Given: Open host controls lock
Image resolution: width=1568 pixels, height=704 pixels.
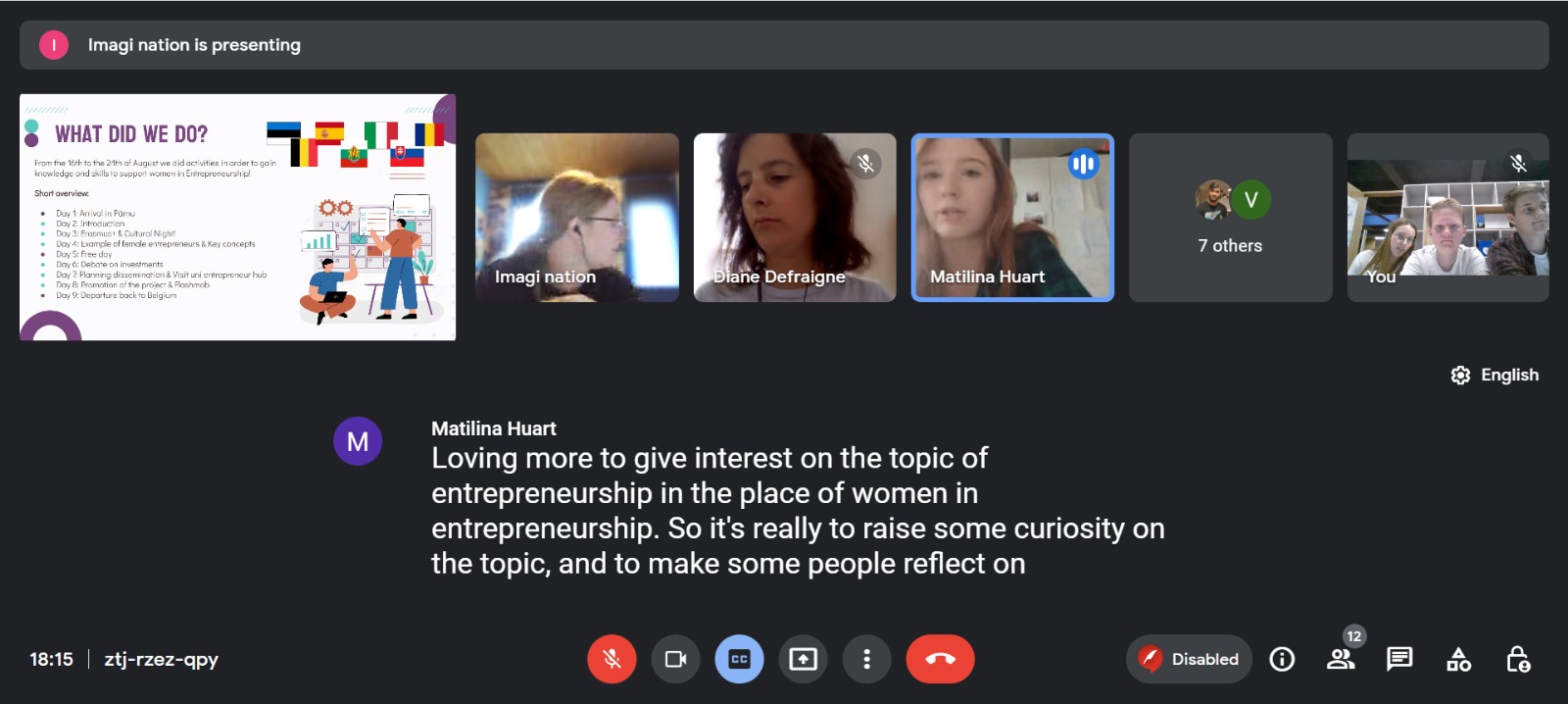Looking at the screenshot, I should coord(1517,659).
